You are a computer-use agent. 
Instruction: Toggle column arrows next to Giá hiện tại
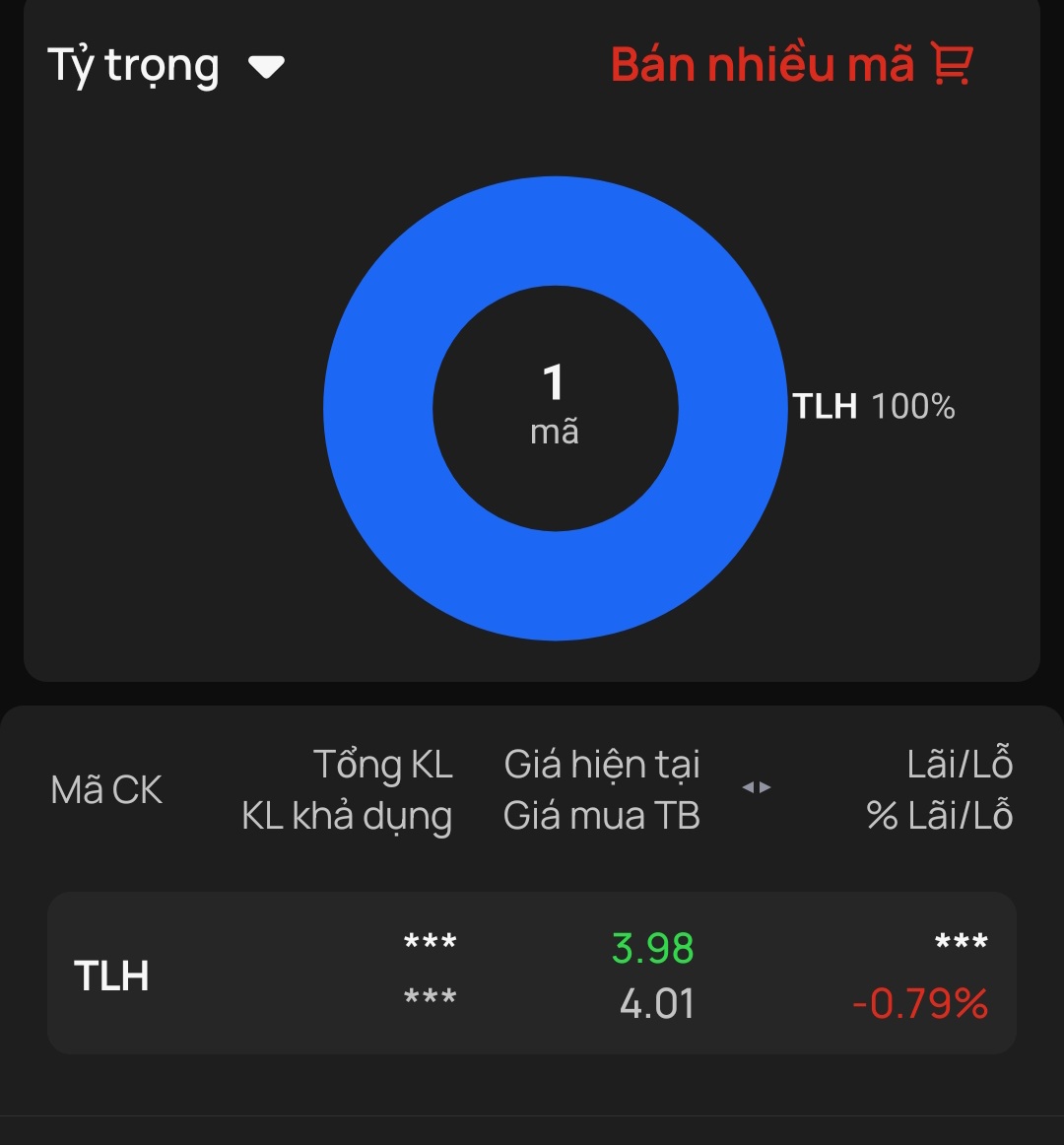tap(757, 787)
